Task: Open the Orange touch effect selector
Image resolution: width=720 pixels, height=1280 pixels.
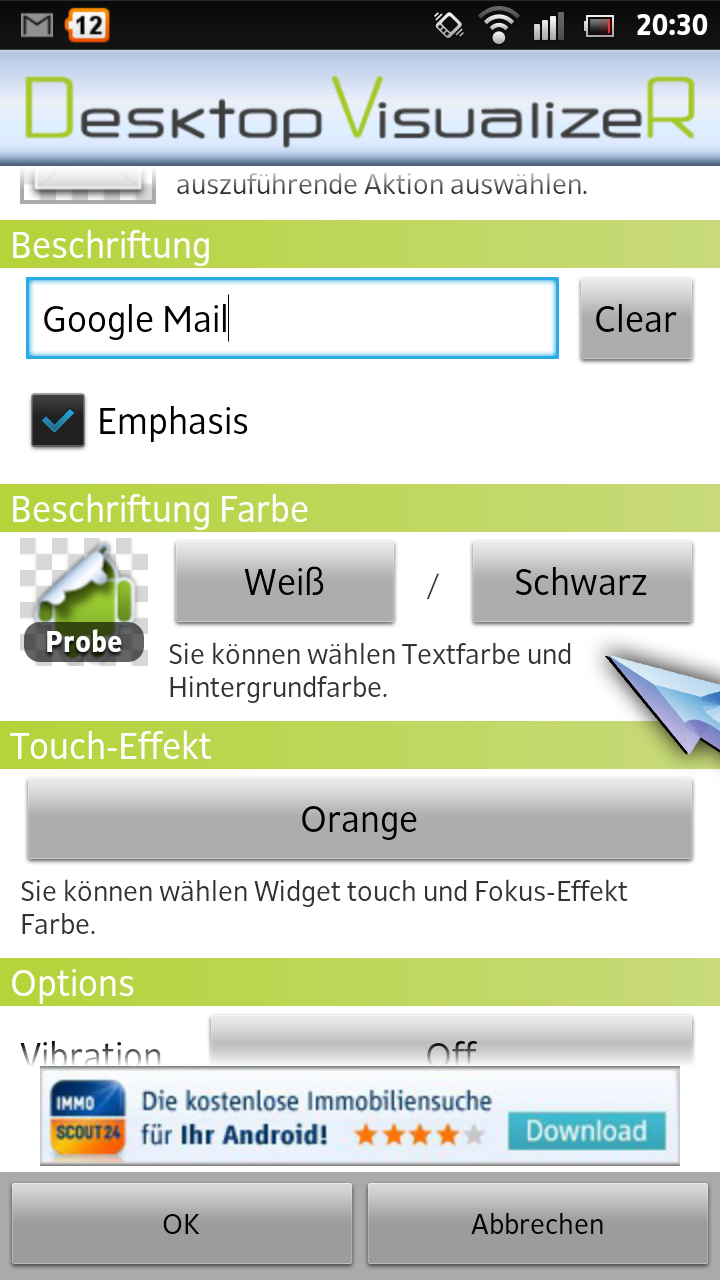Action: point(359,819)
